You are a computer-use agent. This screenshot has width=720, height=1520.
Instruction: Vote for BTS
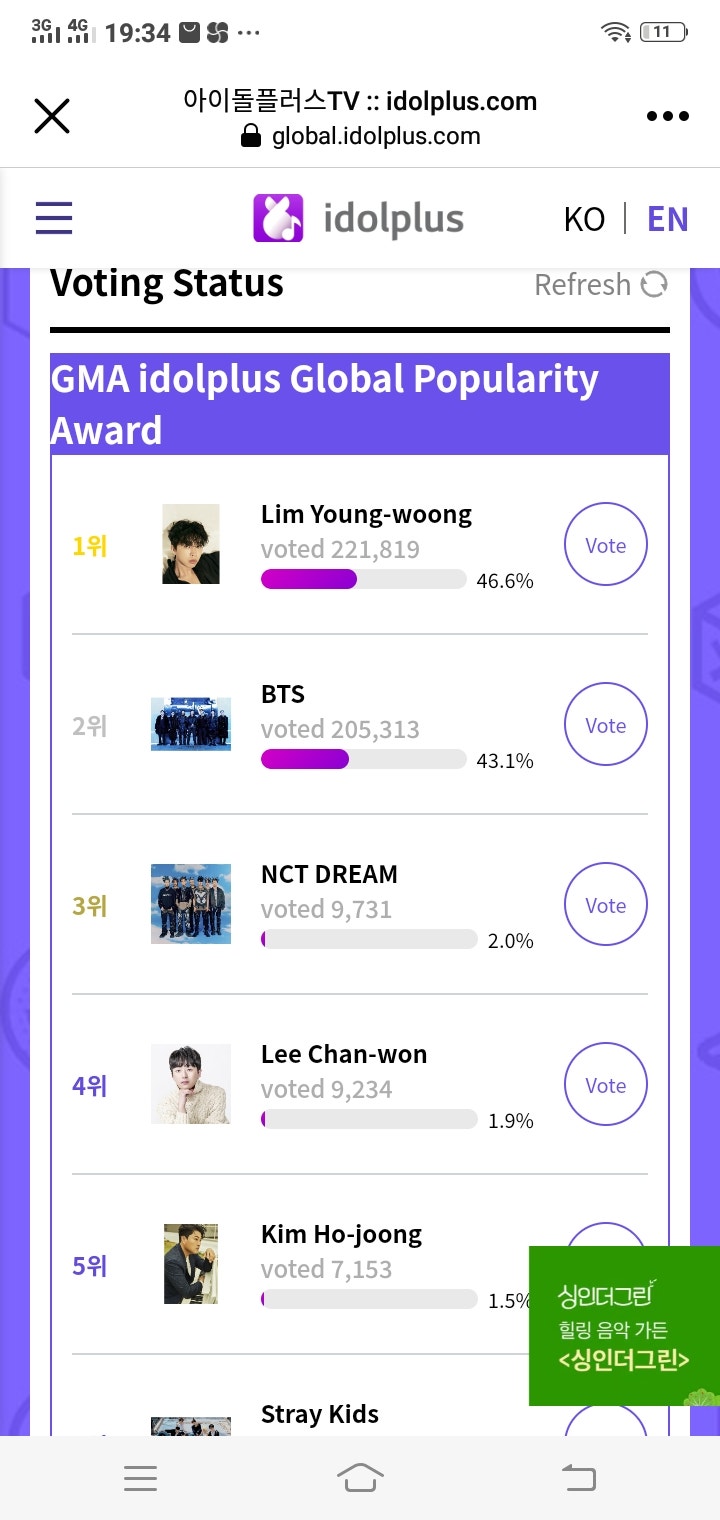605,724
